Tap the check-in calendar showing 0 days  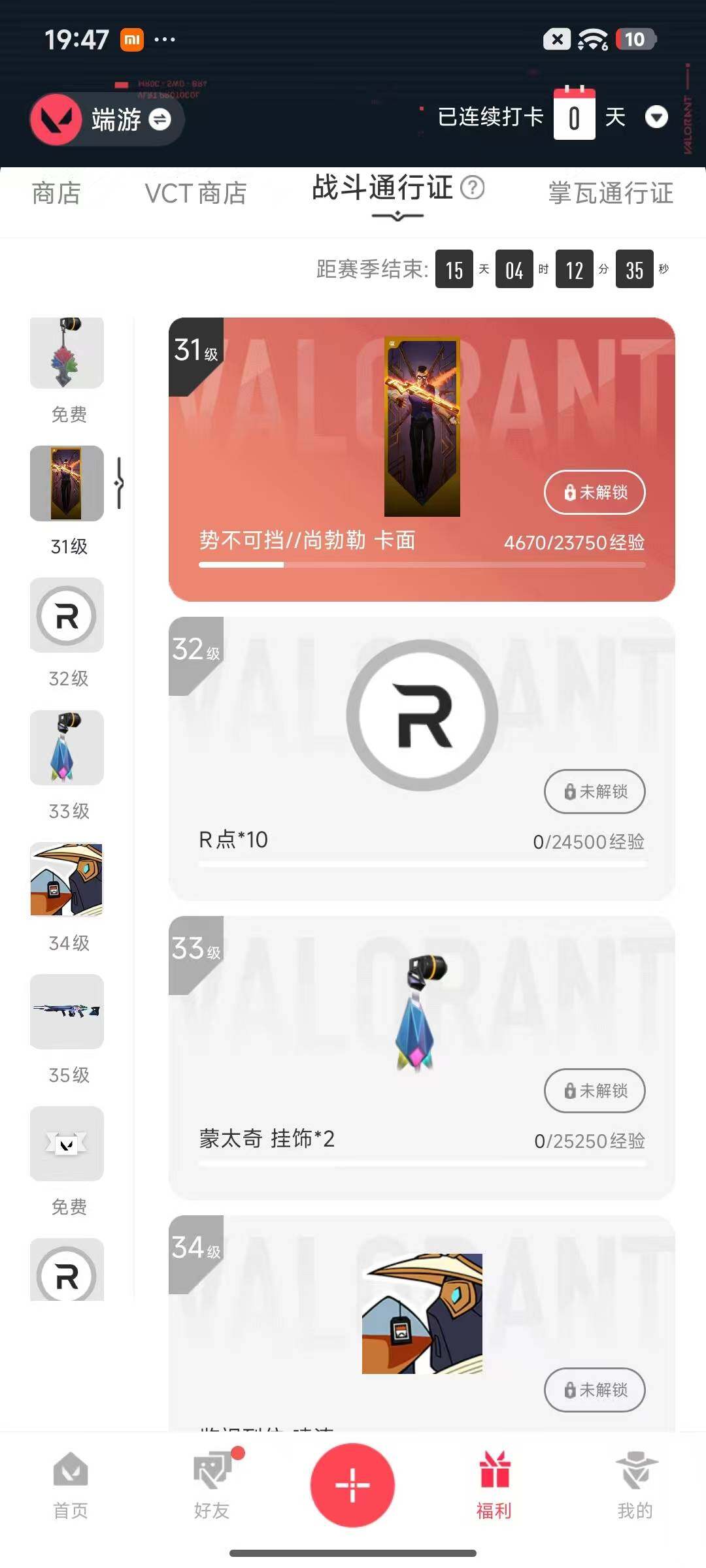tap(574, 116)
